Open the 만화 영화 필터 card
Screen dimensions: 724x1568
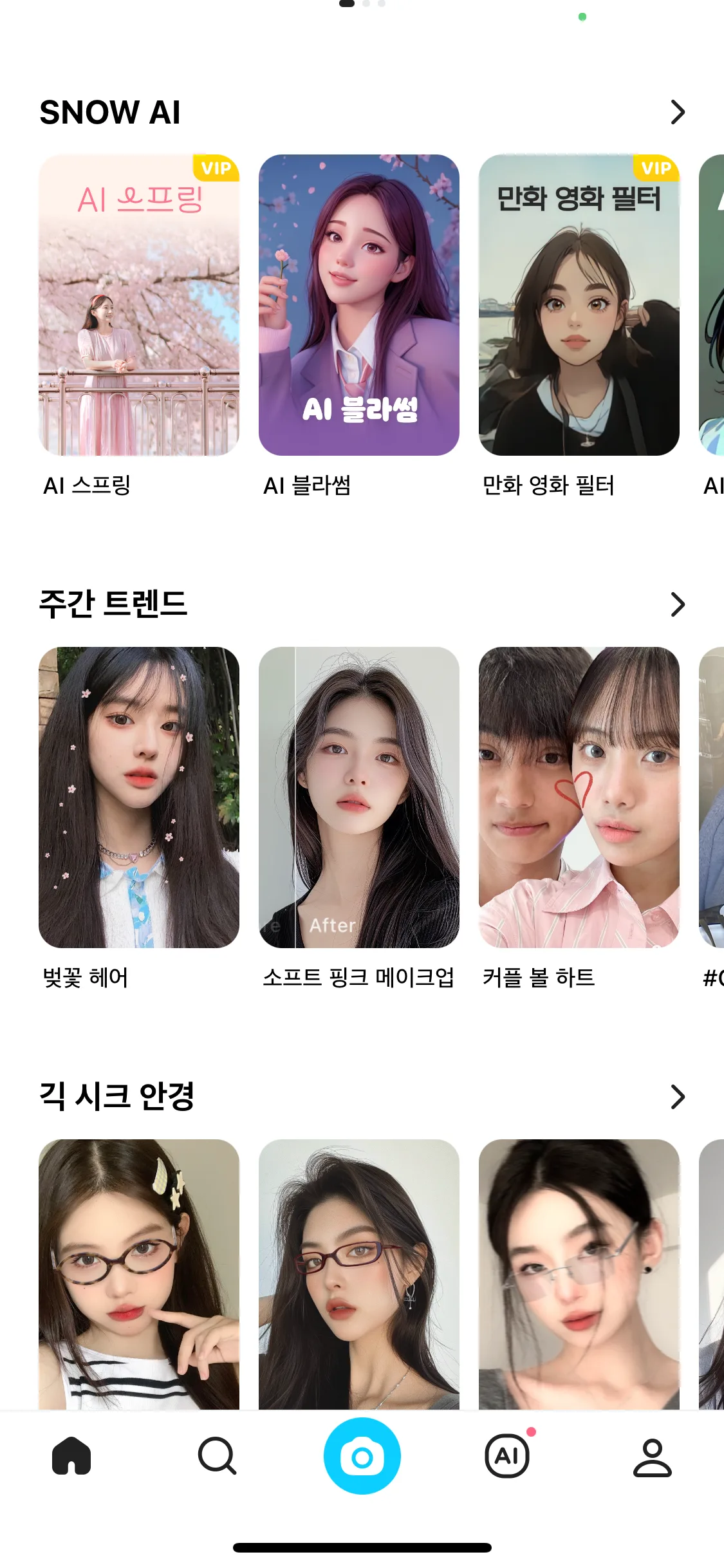tap(579, 305)
